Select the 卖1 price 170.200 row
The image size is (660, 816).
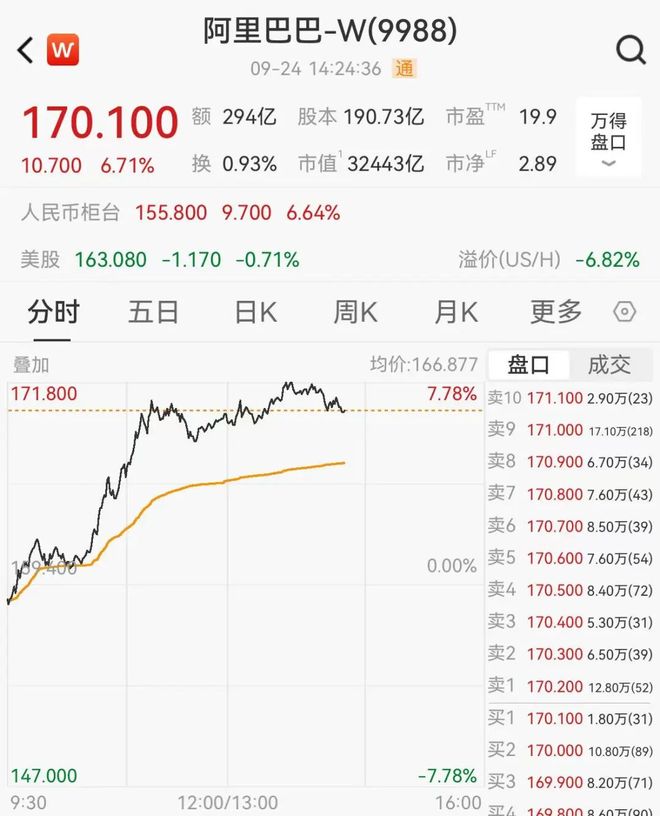point(570,685)
